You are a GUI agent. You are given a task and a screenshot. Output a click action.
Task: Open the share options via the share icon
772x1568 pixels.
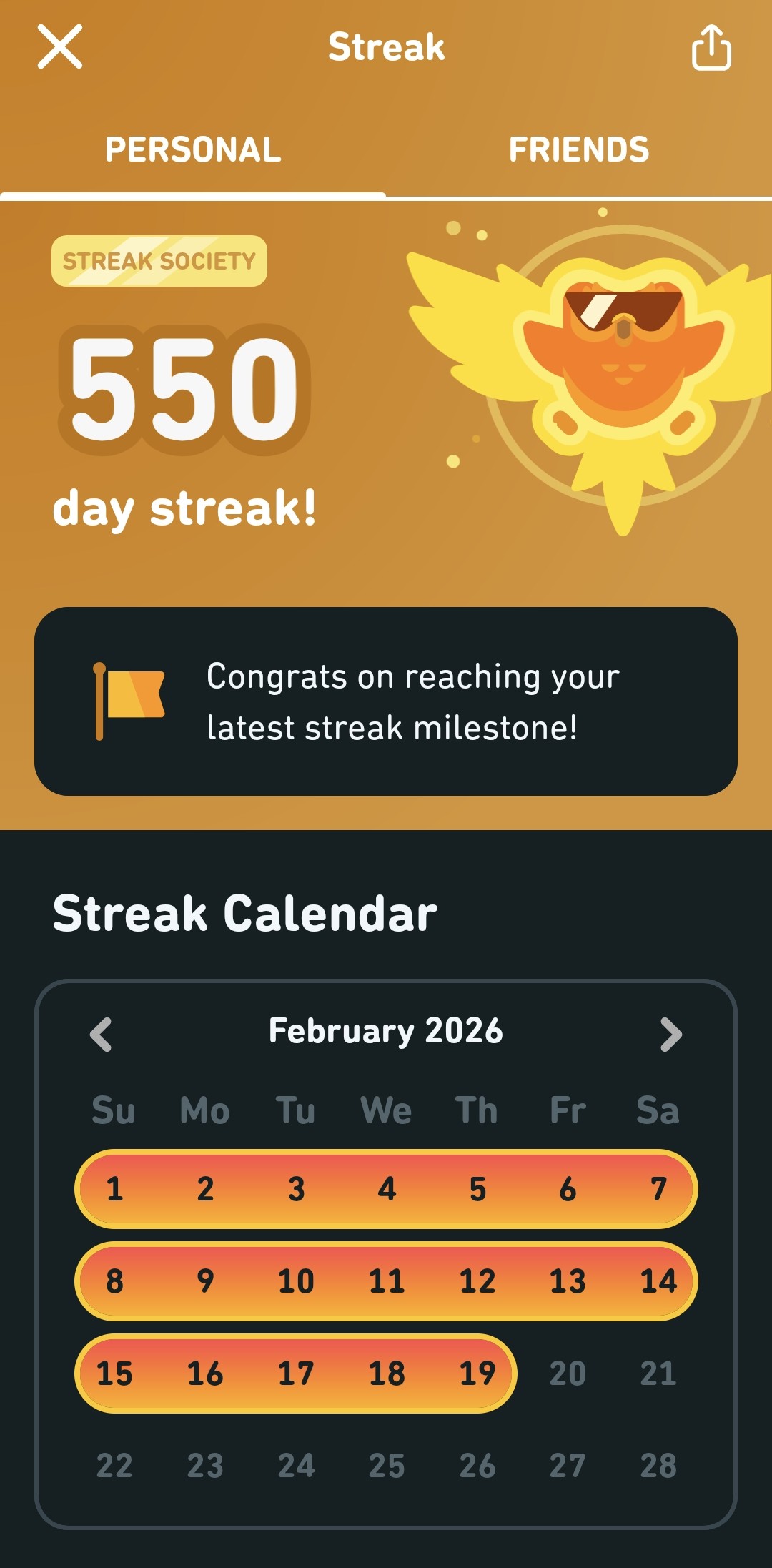pos(711,49)
